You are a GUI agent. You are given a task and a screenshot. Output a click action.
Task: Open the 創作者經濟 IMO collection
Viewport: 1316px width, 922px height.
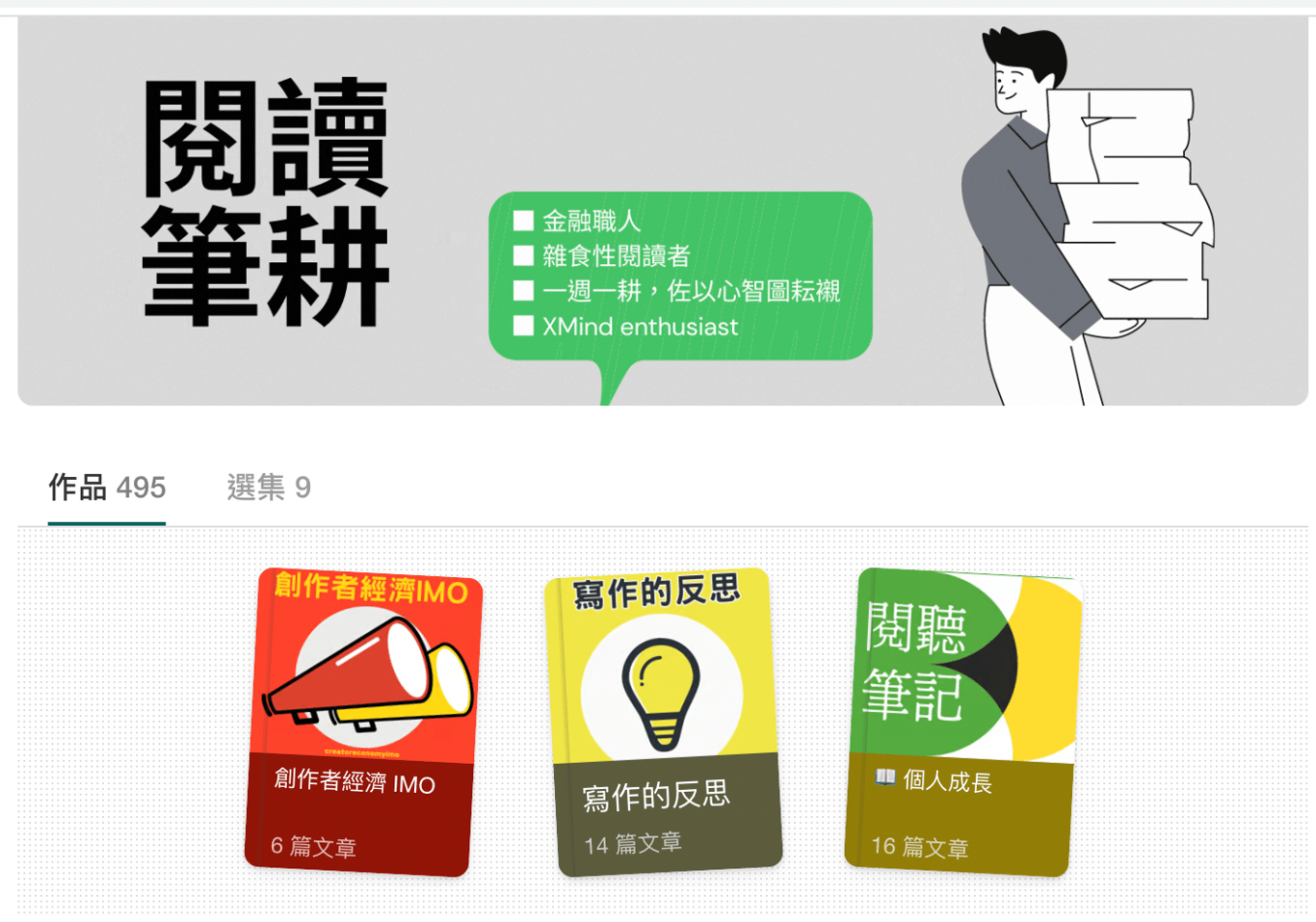pos(363,722)
